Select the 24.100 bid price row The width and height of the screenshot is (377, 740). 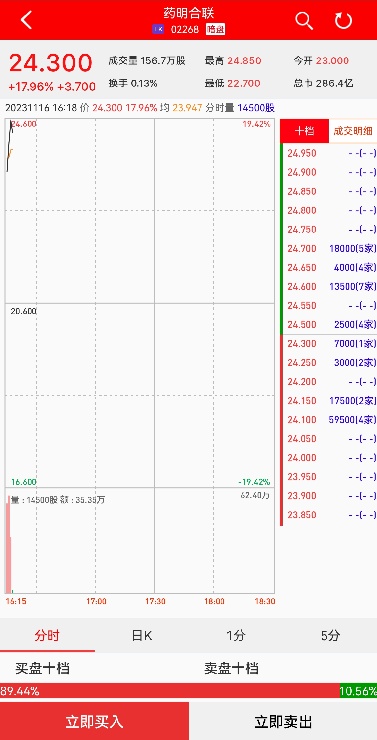tap(332, 420)
